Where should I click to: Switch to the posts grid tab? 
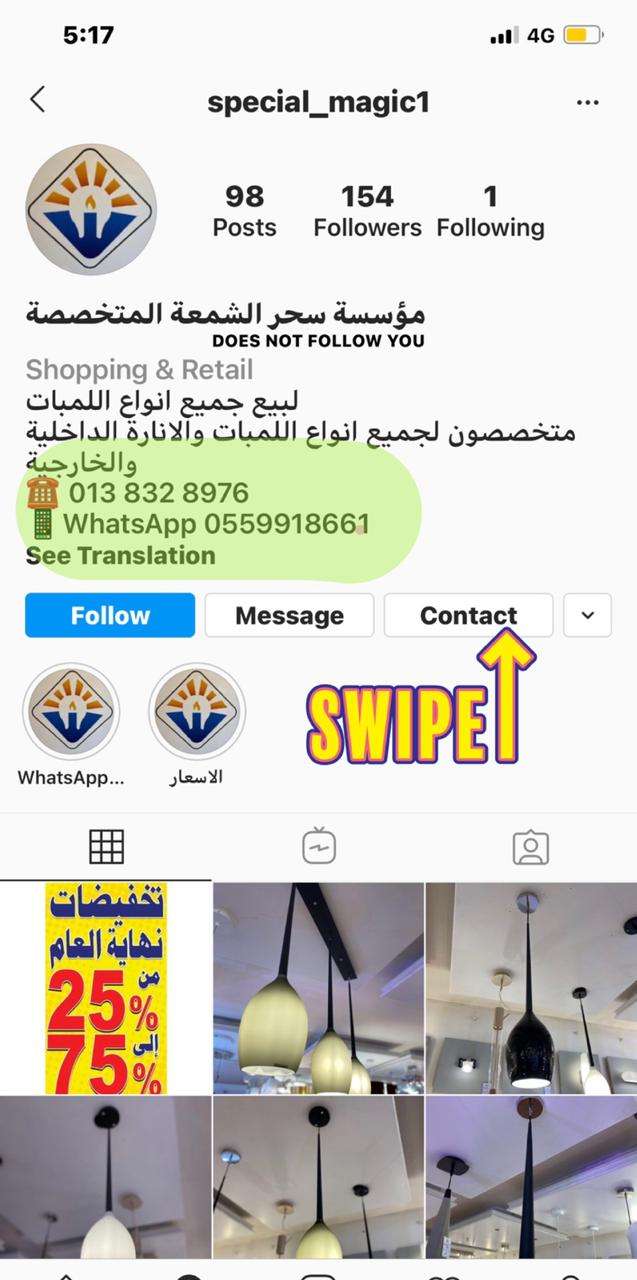pyautogui.click(x=106, y=847)
